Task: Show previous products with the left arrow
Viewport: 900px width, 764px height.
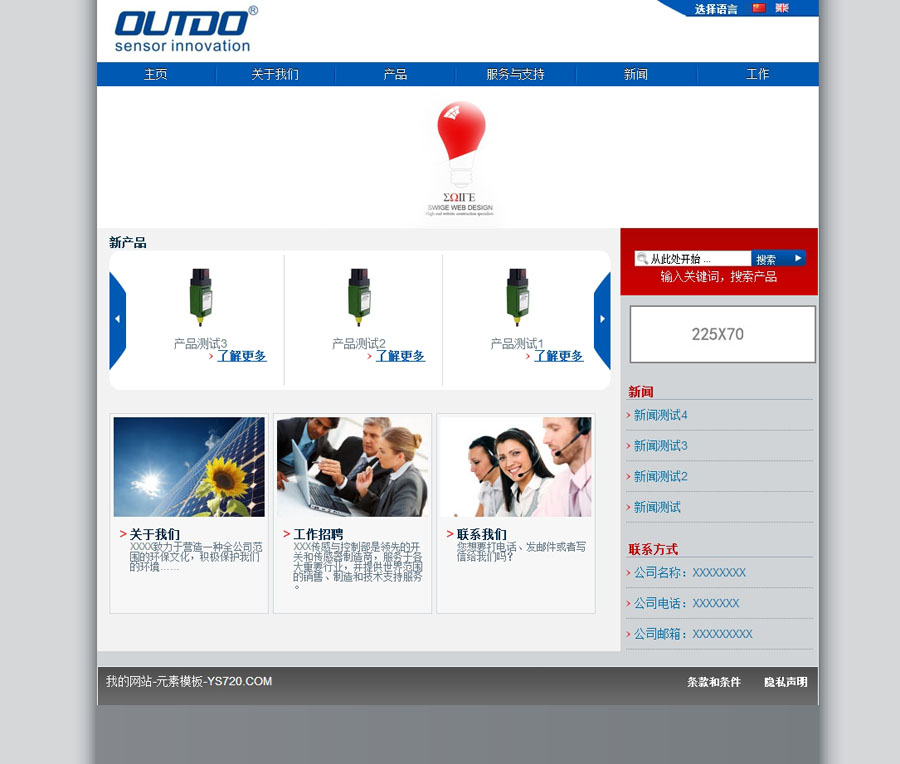Action: (117, 320)
